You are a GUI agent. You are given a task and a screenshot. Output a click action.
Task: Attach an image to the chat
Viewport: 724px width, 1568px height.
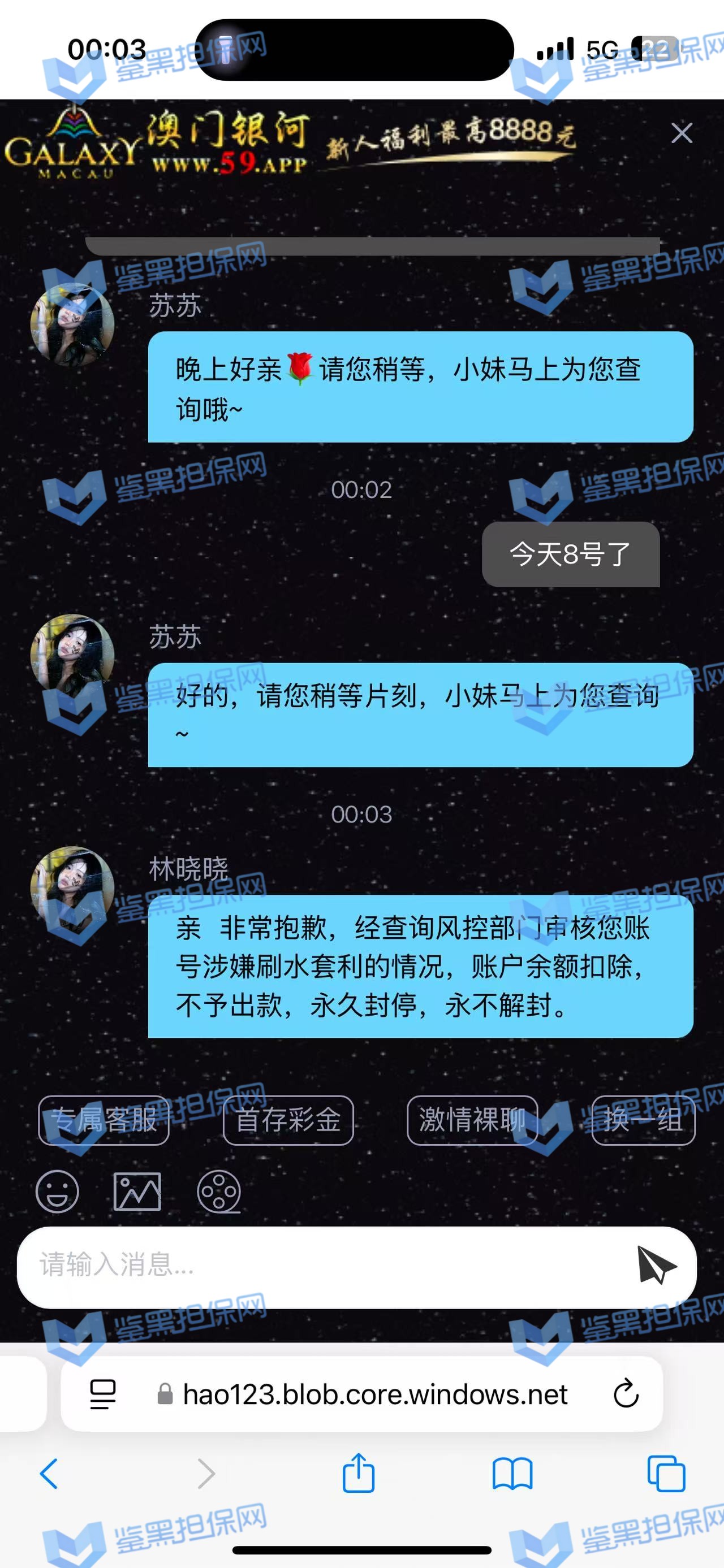(x=137, y=1191)
